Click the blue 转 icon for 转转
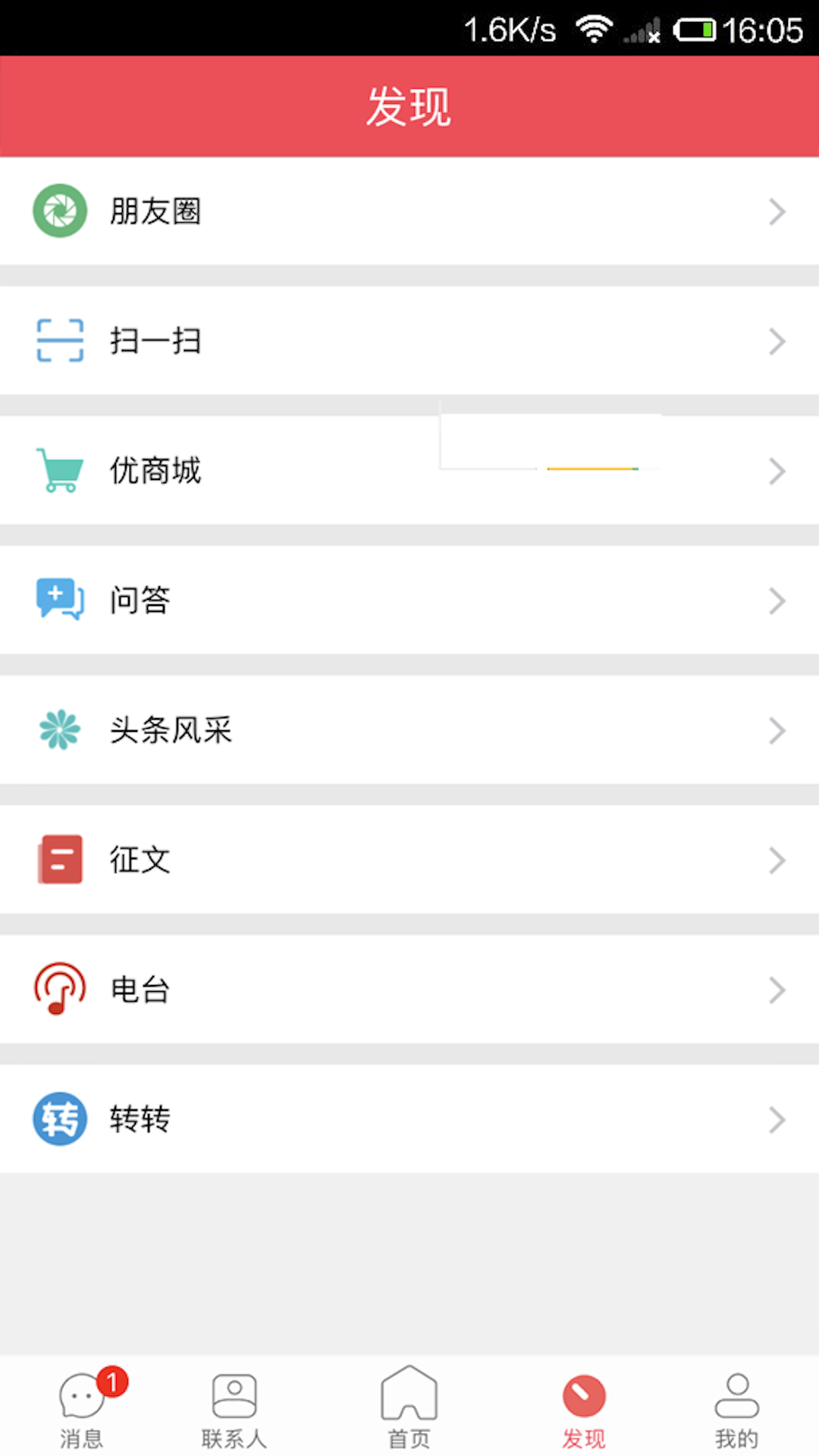This screenshot has height=1456, width=819. 60,1119
